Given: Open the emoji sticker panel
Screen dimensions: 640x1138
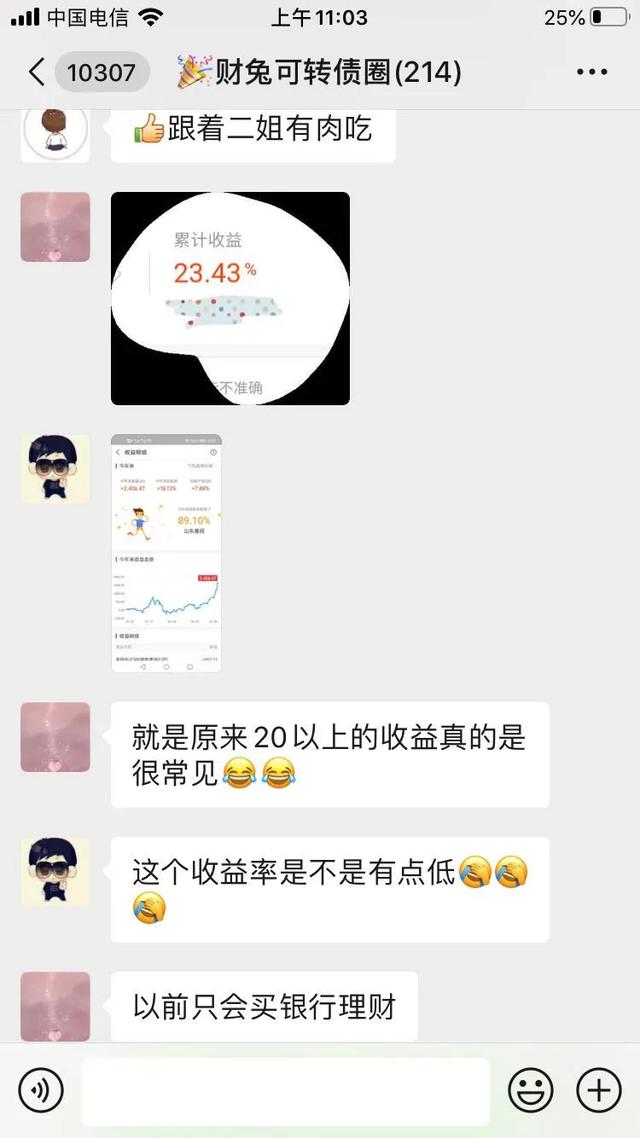Looking at the screenshot, I should 530,1090.
